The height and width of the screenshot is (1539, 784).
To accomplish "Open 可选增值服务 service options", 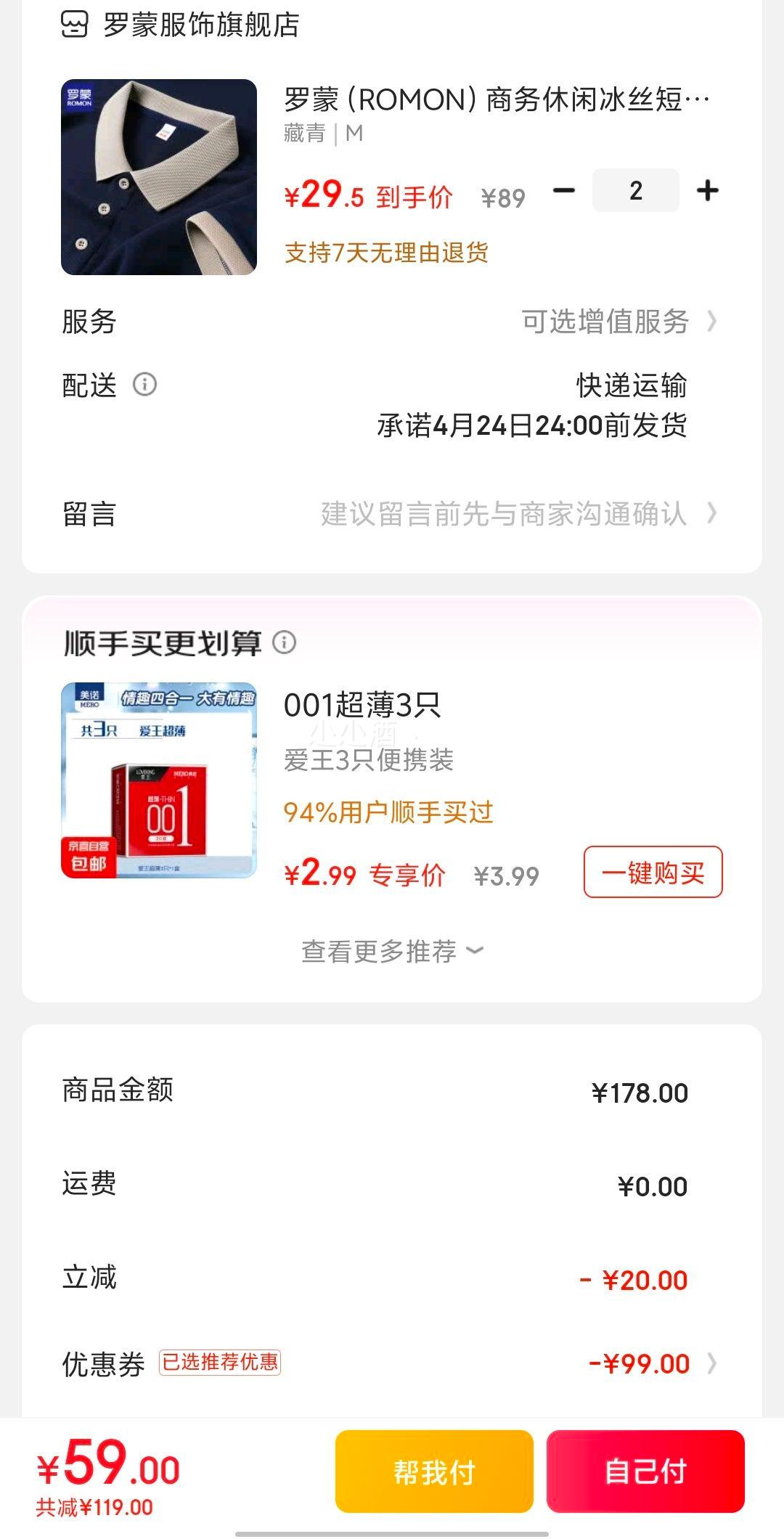I will (618, 322).
